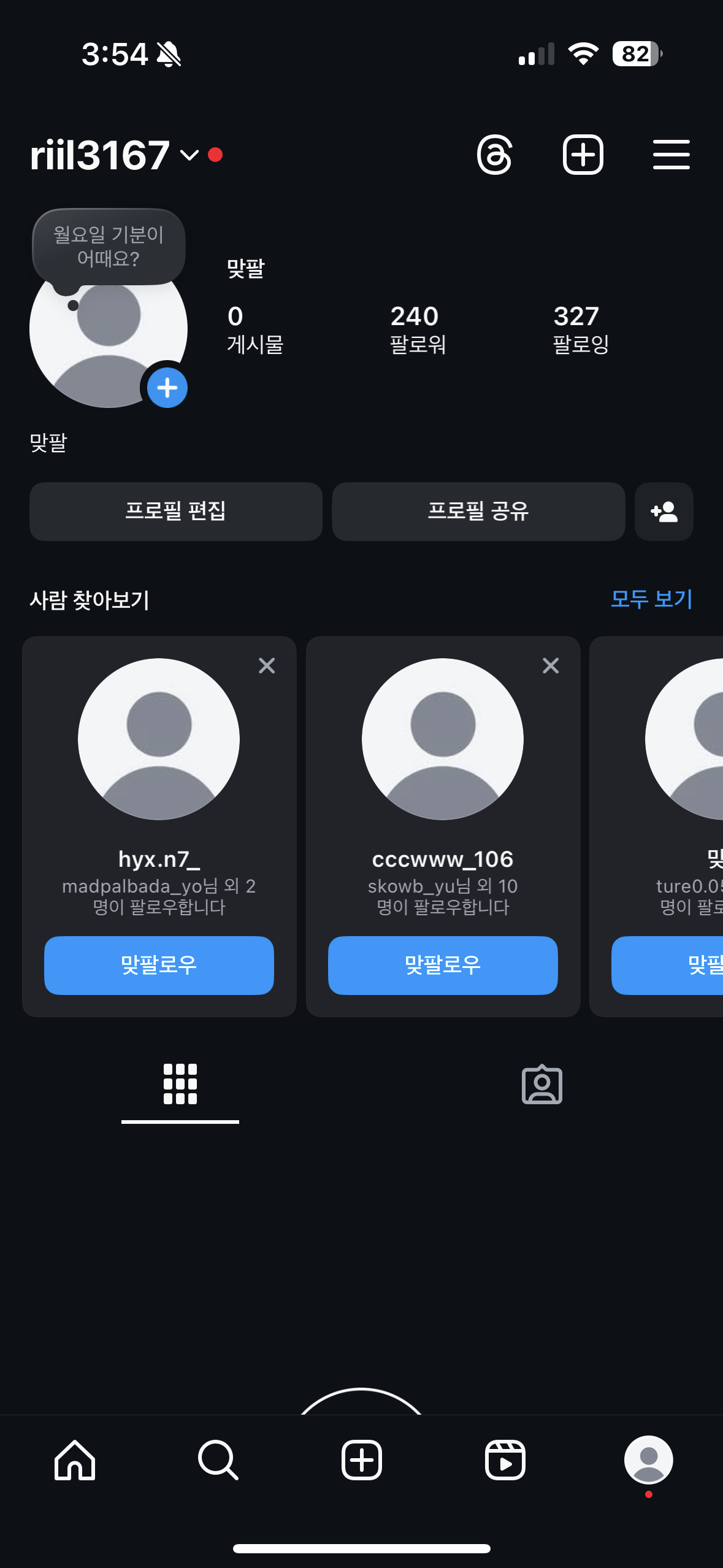Open the Reels tab
This screenshot has height=1568, width=723.
coord(505,1460)
